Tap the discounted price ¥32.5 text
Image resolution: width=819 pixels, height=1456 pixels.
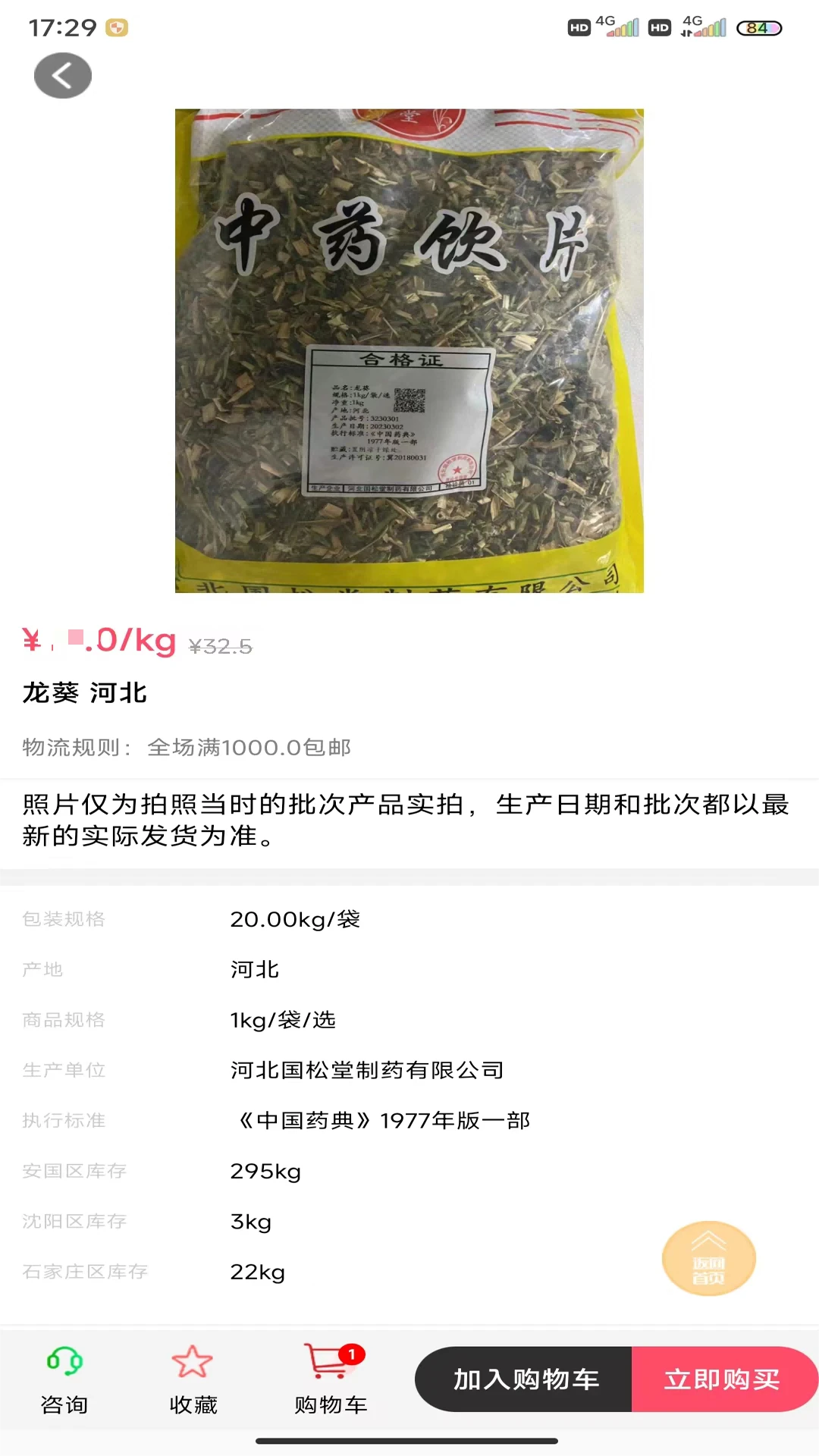pos(219,645)
